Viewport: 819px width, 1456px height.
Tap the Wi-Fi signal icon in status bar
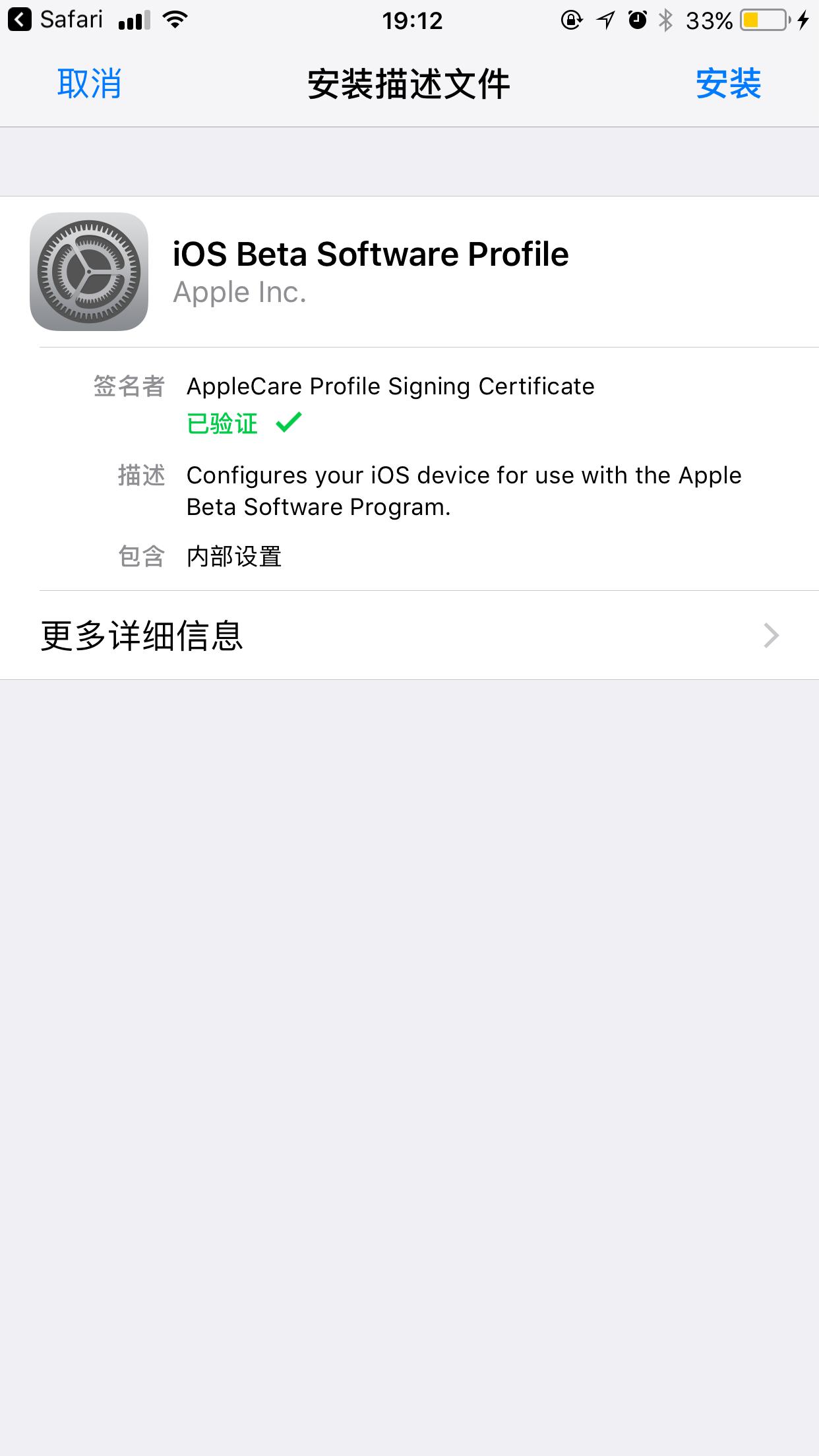pyautogui.click(x=175, y=18)
